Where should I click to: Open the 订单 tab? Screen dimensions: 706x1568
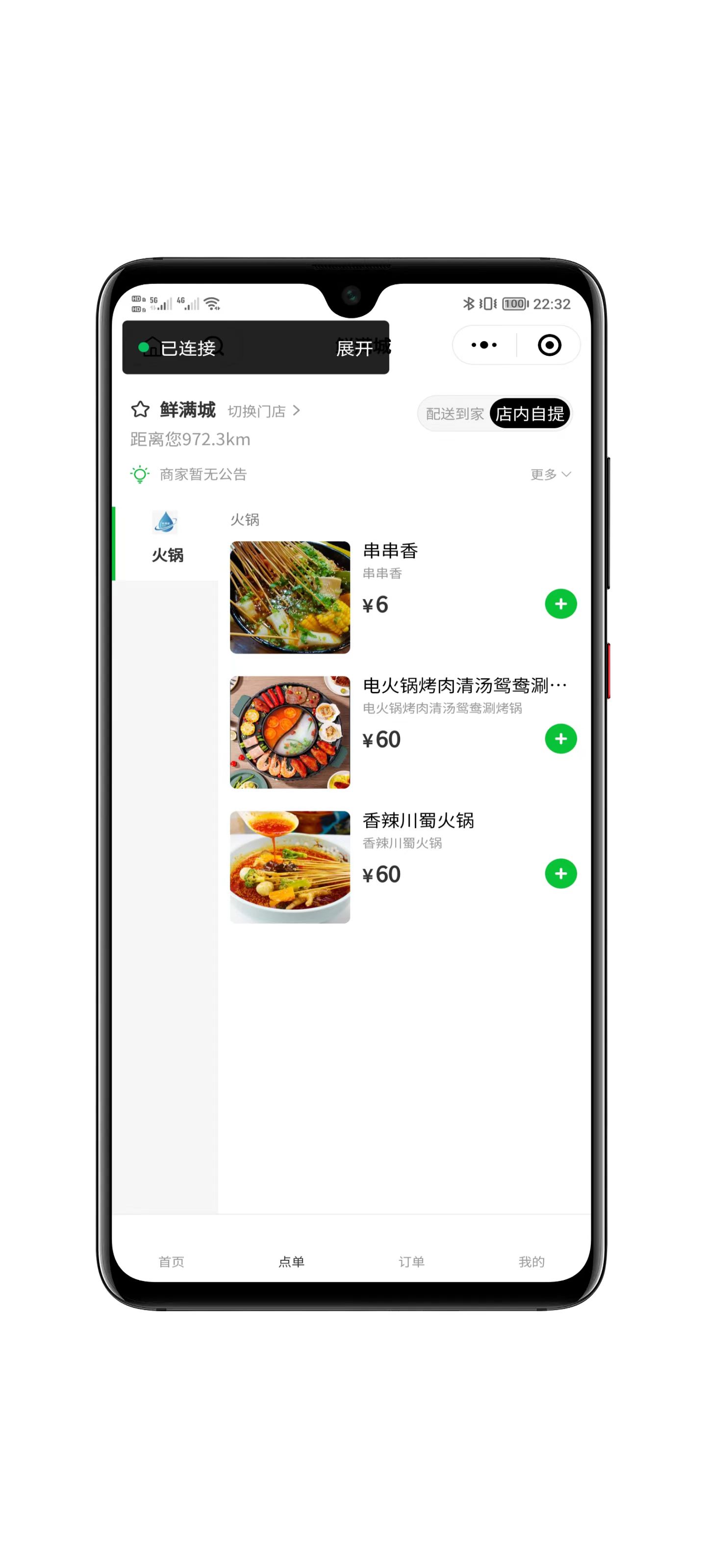(x=411, y=1261)
